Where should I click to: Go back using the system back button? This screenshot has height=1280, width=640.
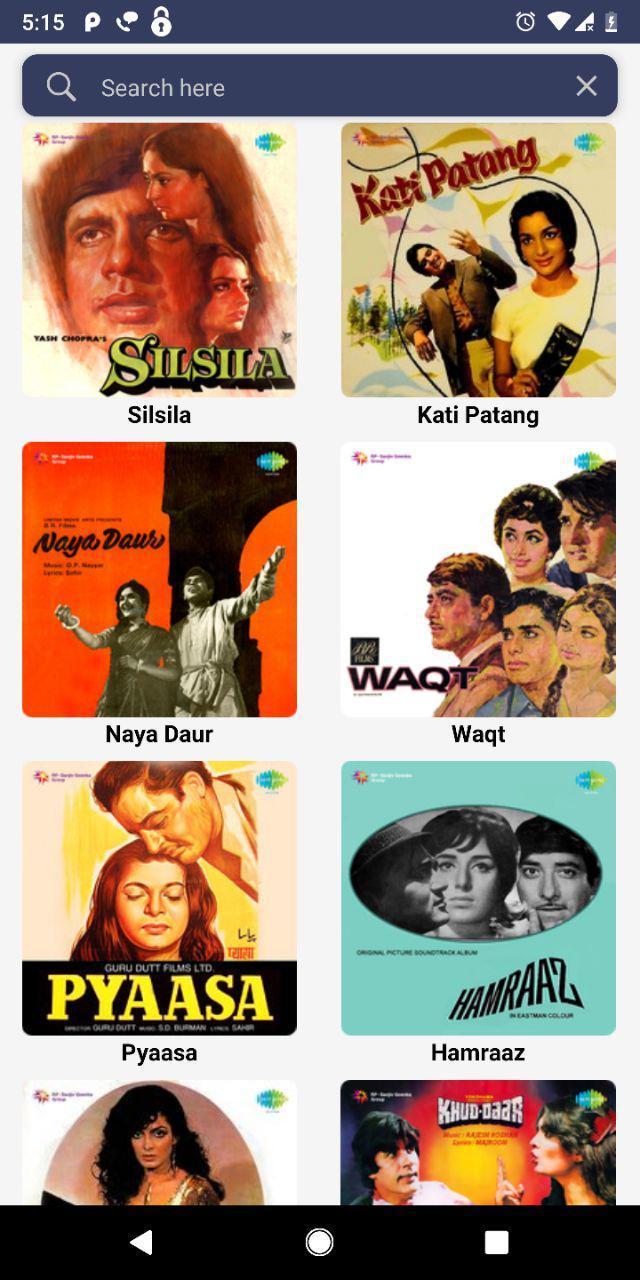pyautogui.click(x=141, y=1242)
